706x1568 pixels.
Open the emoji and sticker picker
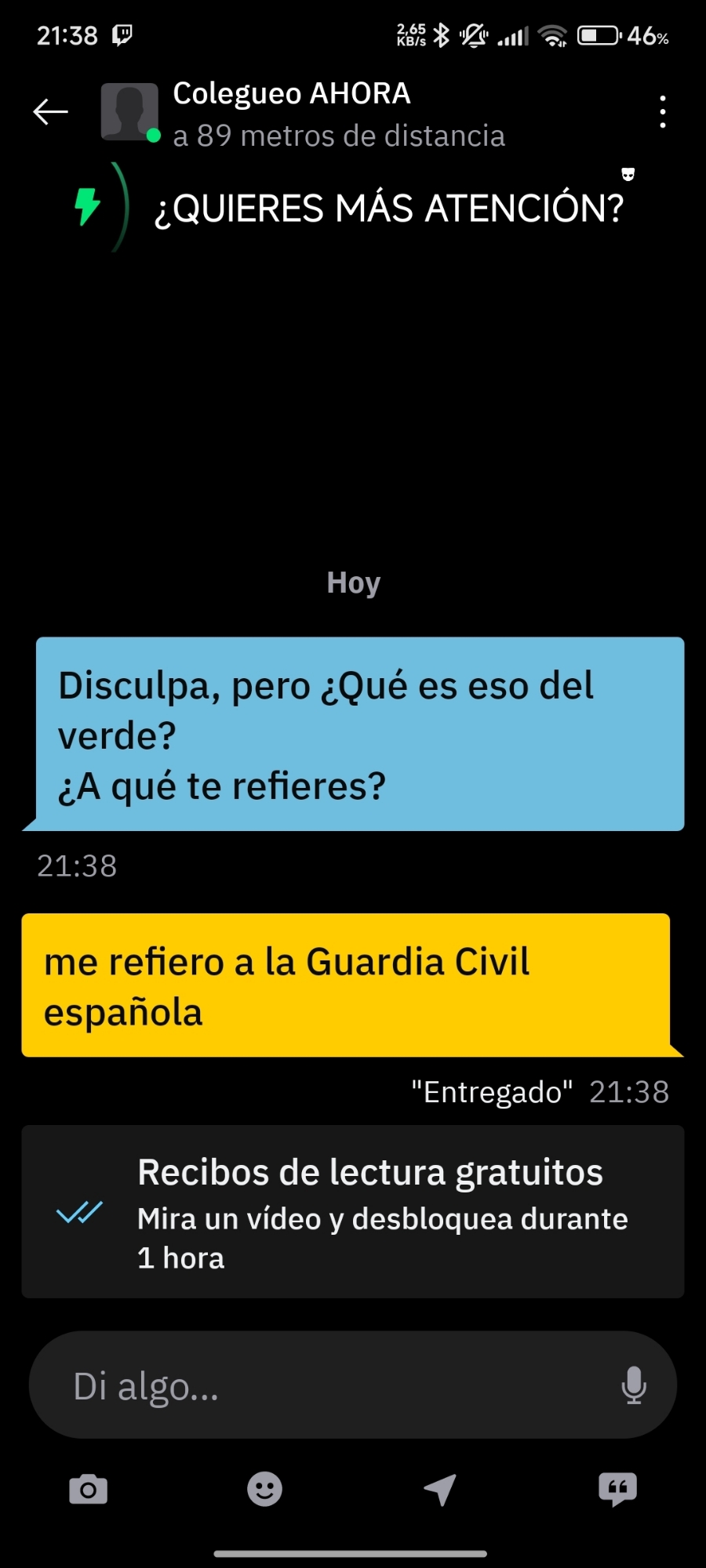[264, 1489]
